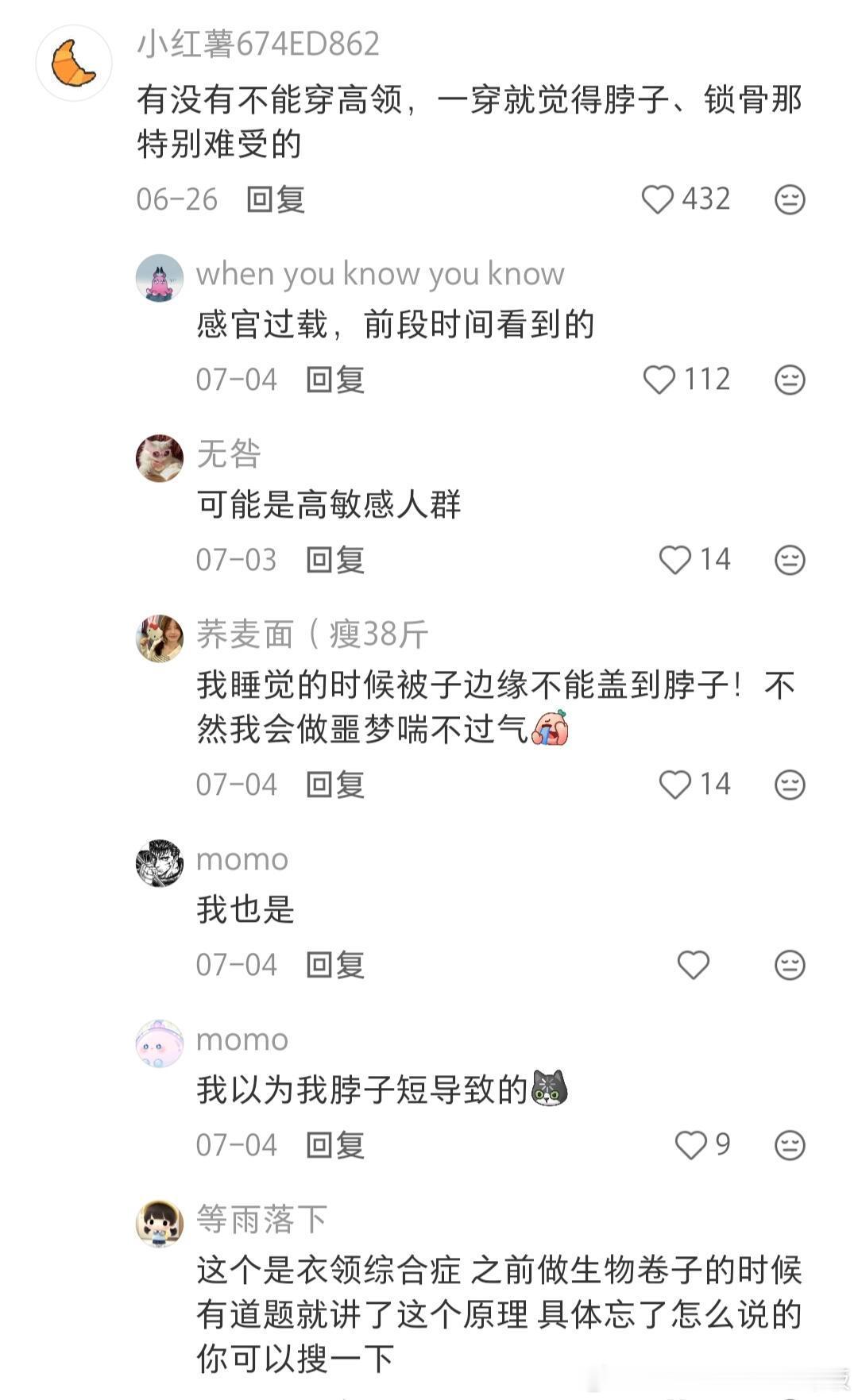Image resolution: width=858 pixels, height=1400 pixels.
Task: Tap 回复 under 无咎's comment
Action: 334,561
